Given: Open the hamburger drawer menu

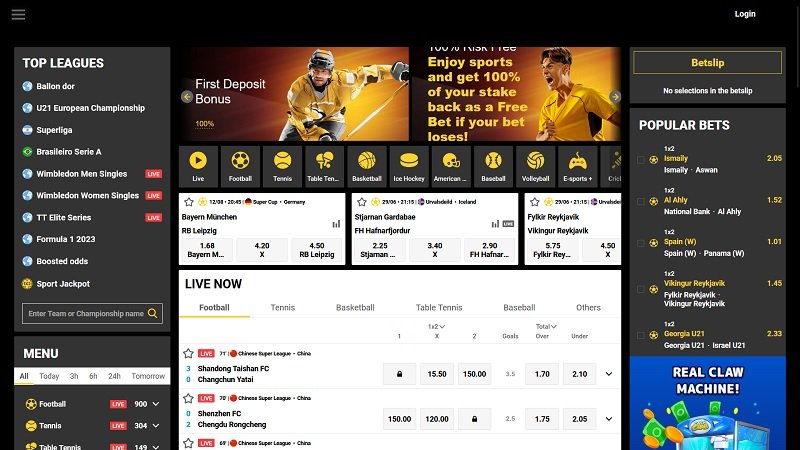Looking at the screenshot, I should pos(18,14).
